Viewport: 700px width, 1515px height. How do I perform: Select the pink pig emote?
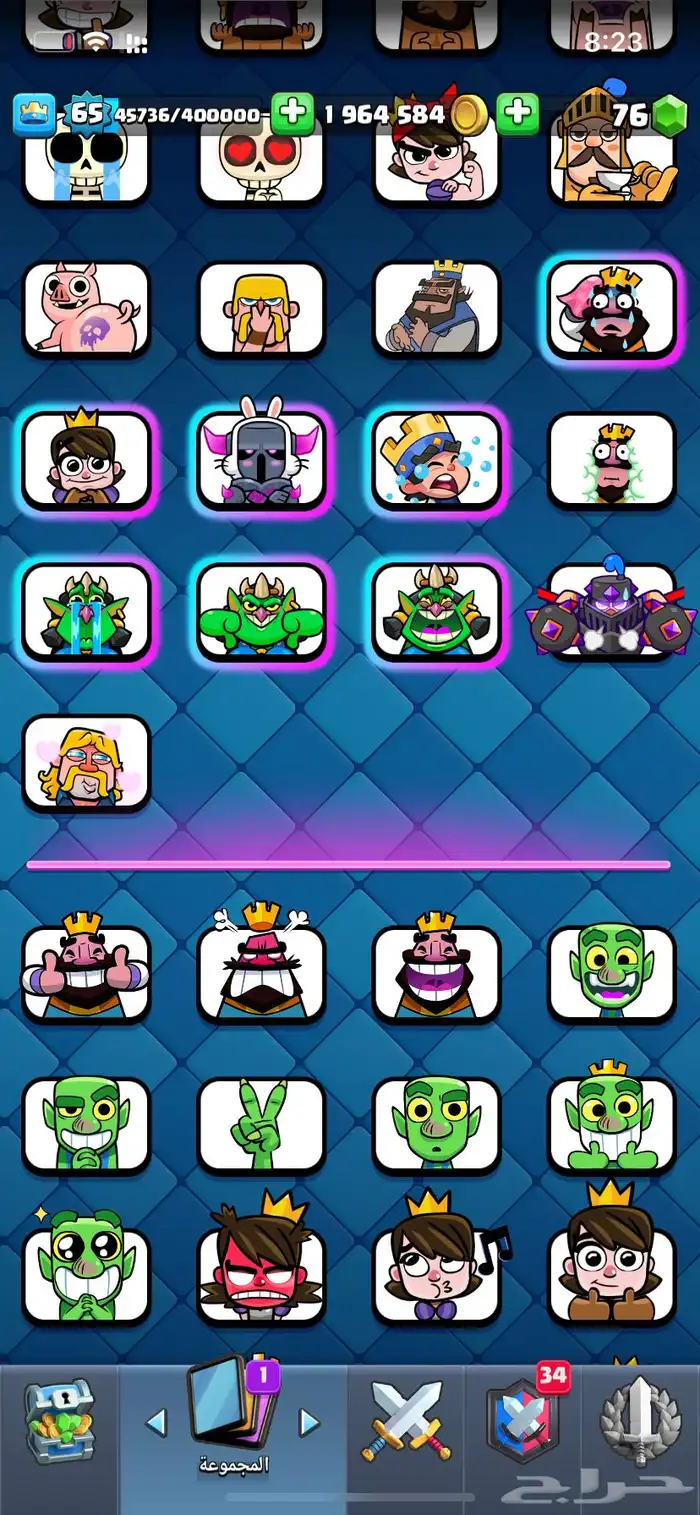(86, 309)
